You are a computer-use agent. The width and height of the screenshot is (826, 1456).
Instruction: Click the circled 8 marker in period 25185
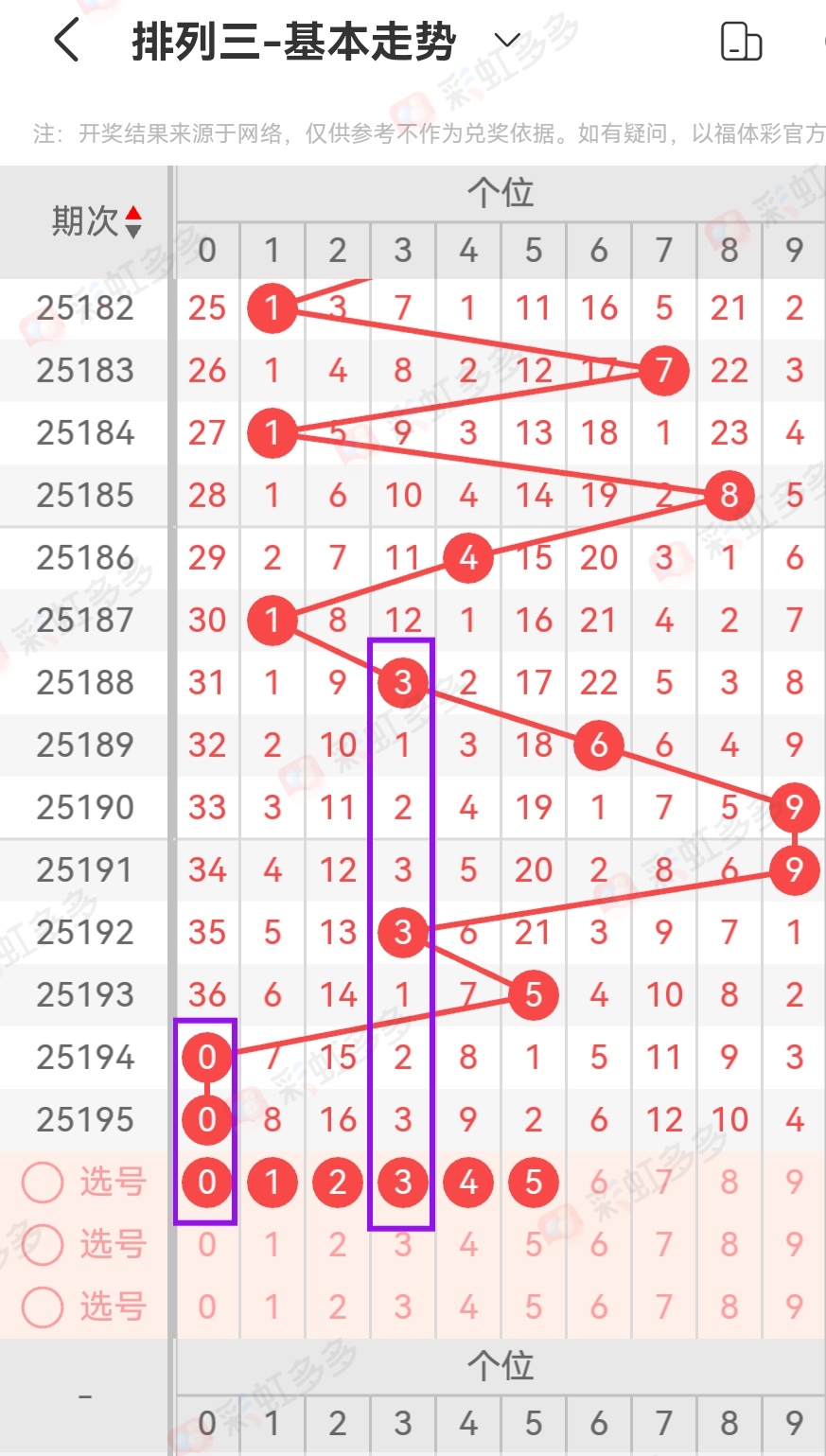[x=729, y=495]
